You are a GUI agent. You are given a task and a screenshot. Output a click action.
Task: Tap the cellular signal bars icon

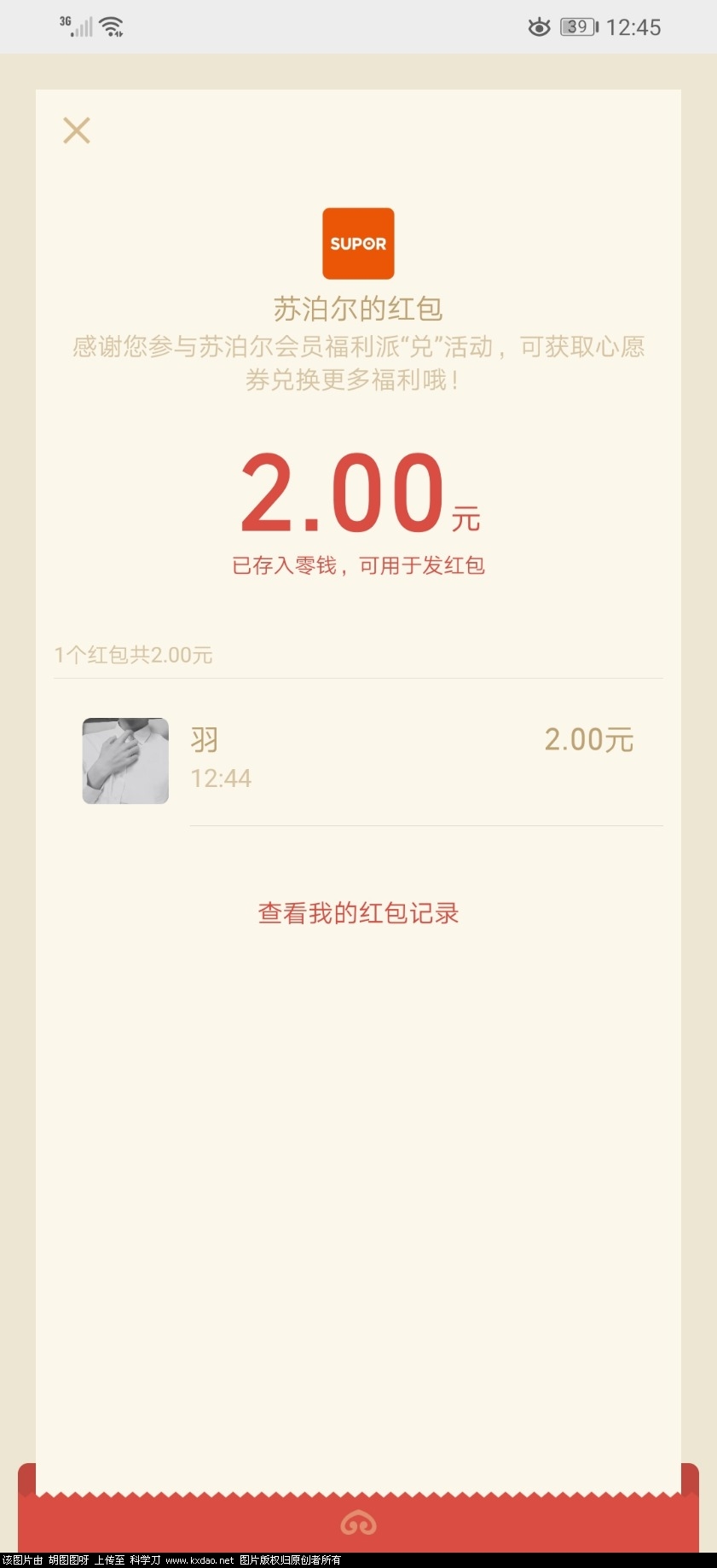[x=82, y=28]
